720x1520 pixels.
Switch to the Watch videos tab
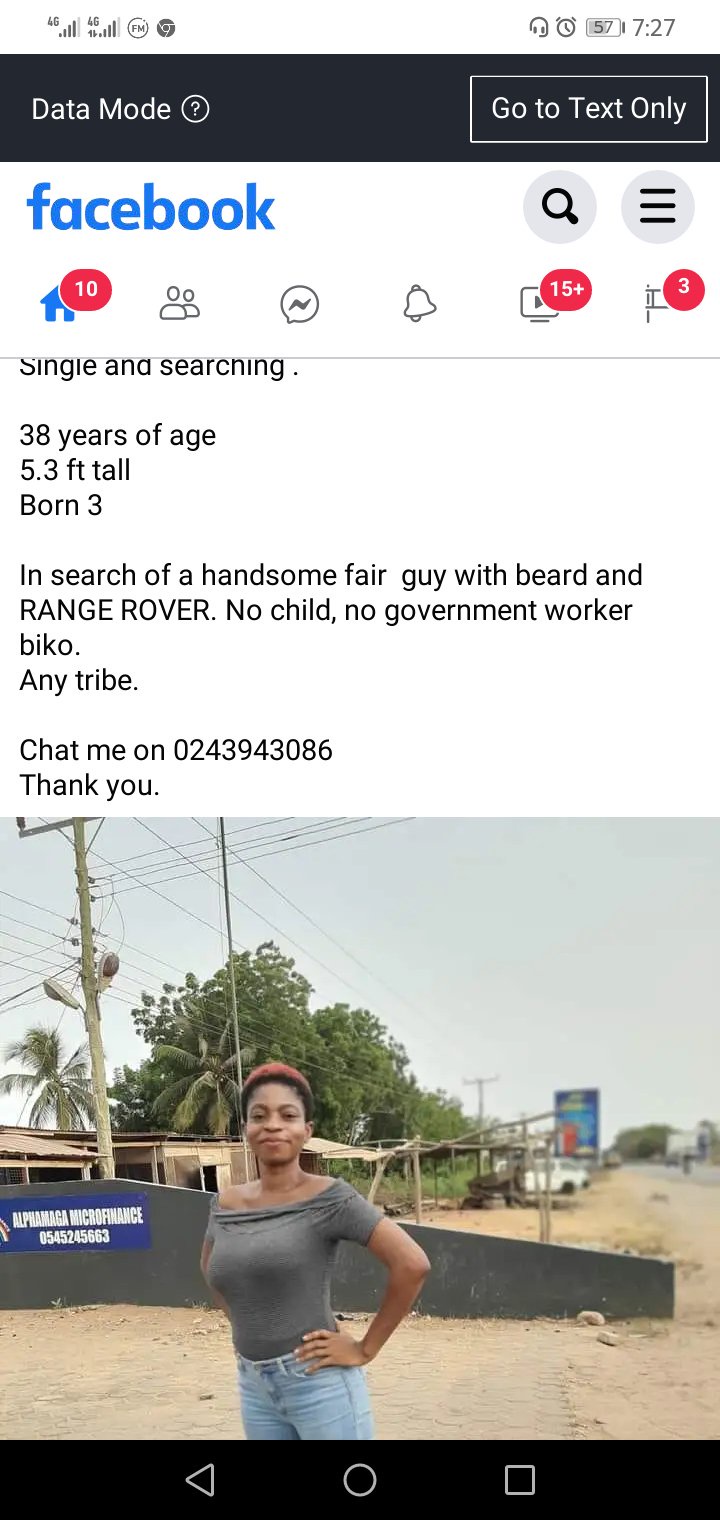point(540,303)
